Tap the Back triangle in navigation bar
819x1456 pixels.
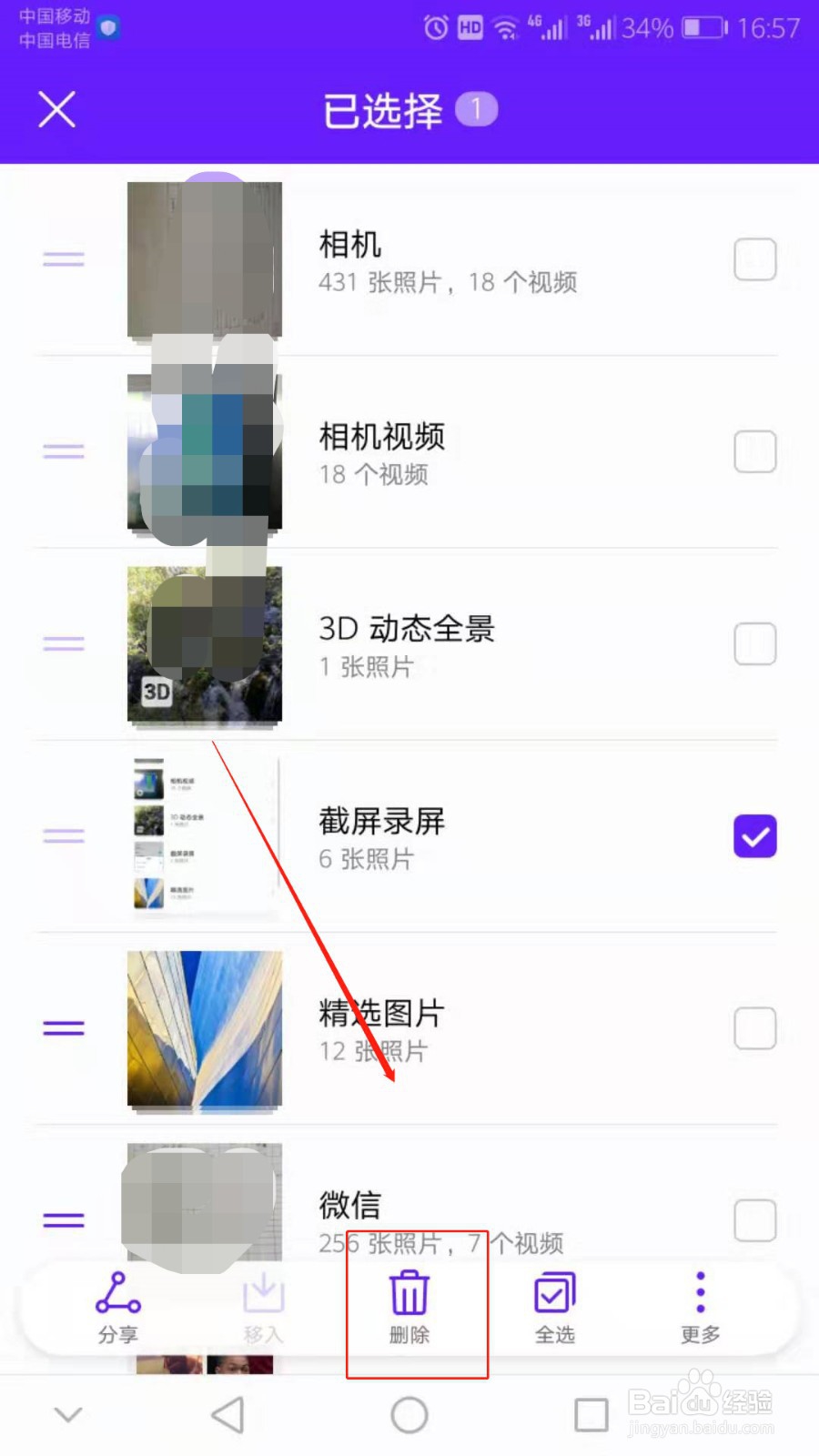227,1413
